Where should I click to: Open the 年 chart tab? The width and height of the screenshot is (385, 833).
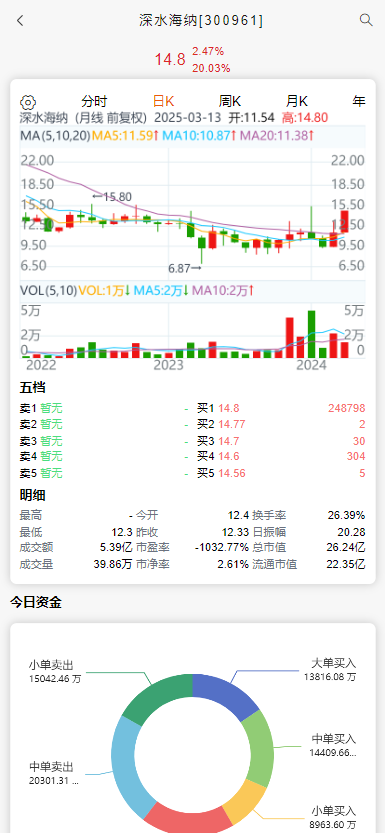click(x=360, y=101)
